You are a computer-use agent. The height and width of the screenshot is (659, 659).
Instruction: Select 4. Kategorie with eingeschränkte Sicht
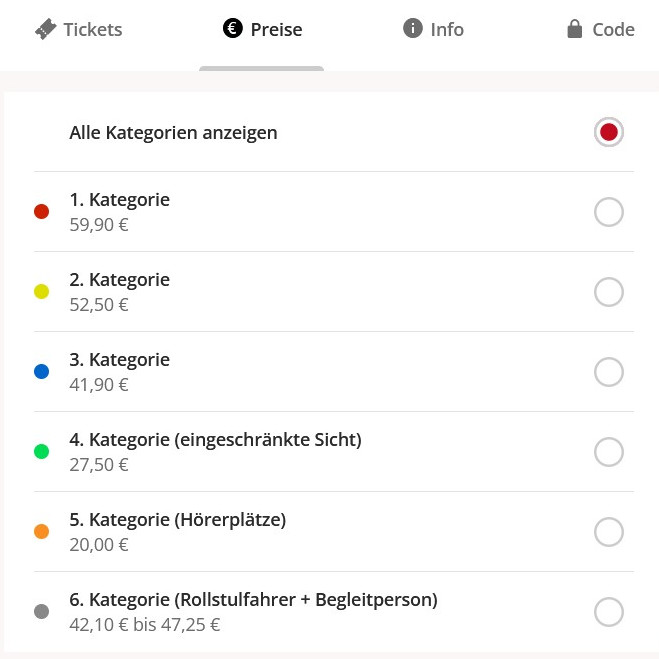608,452
